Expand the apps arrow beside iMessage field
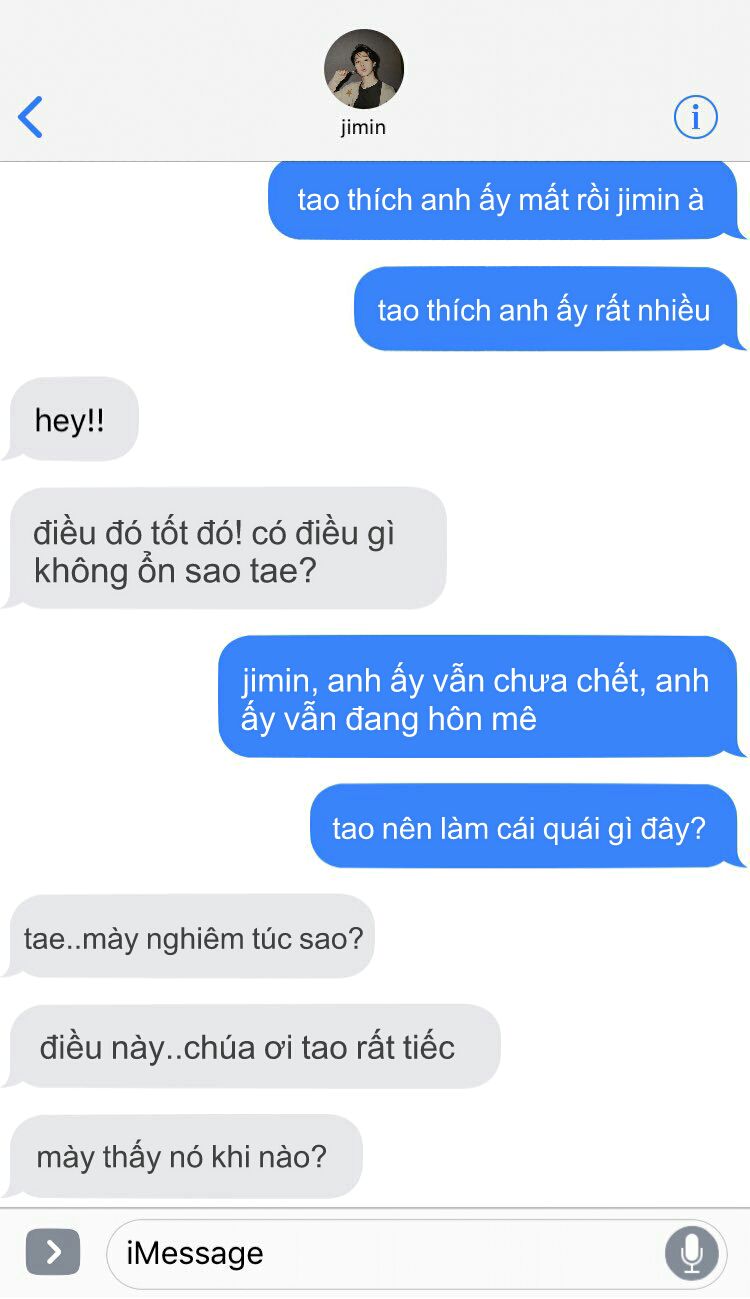 tap(53, 1253)
